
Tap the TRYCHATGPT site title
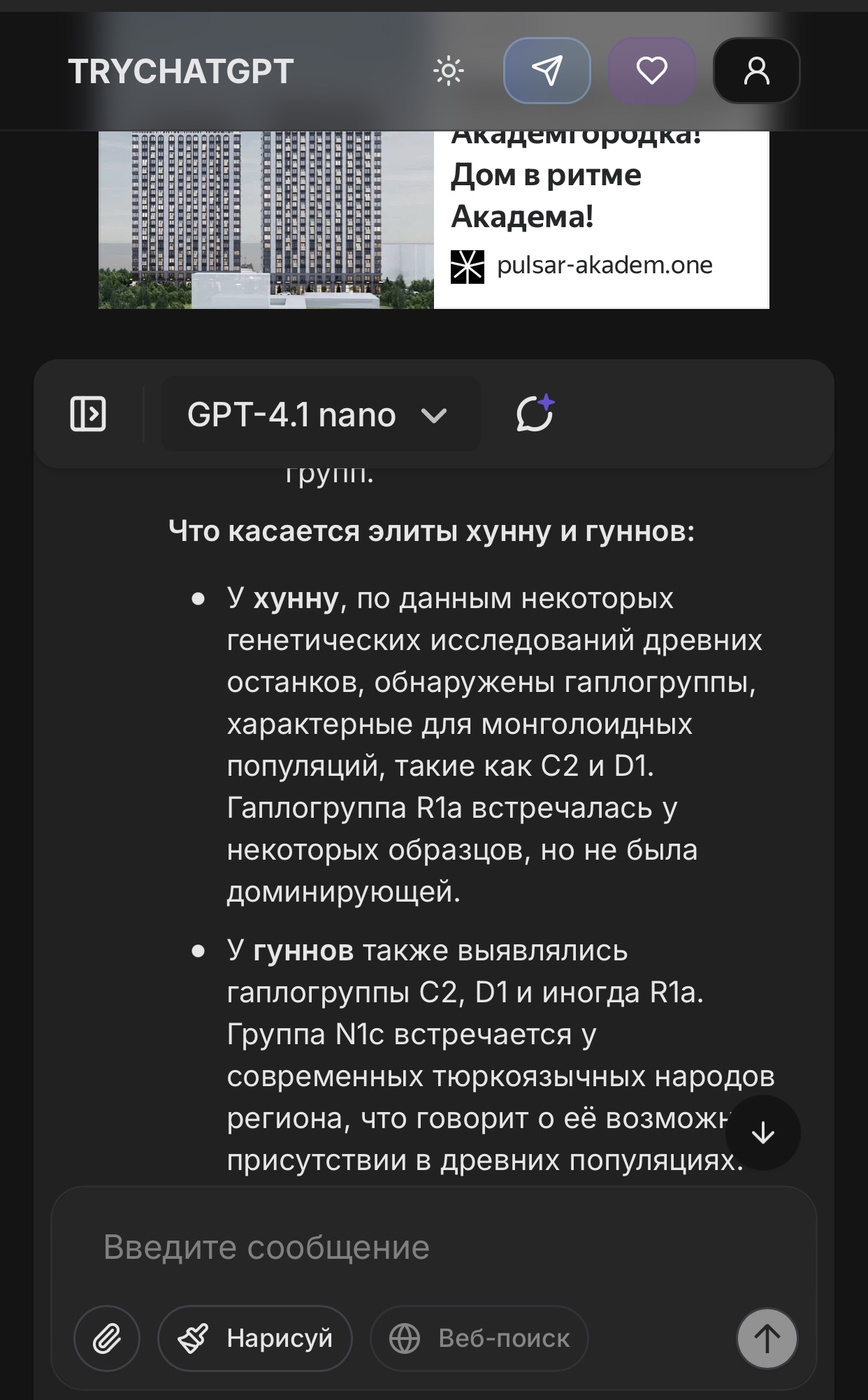(181, 71)
